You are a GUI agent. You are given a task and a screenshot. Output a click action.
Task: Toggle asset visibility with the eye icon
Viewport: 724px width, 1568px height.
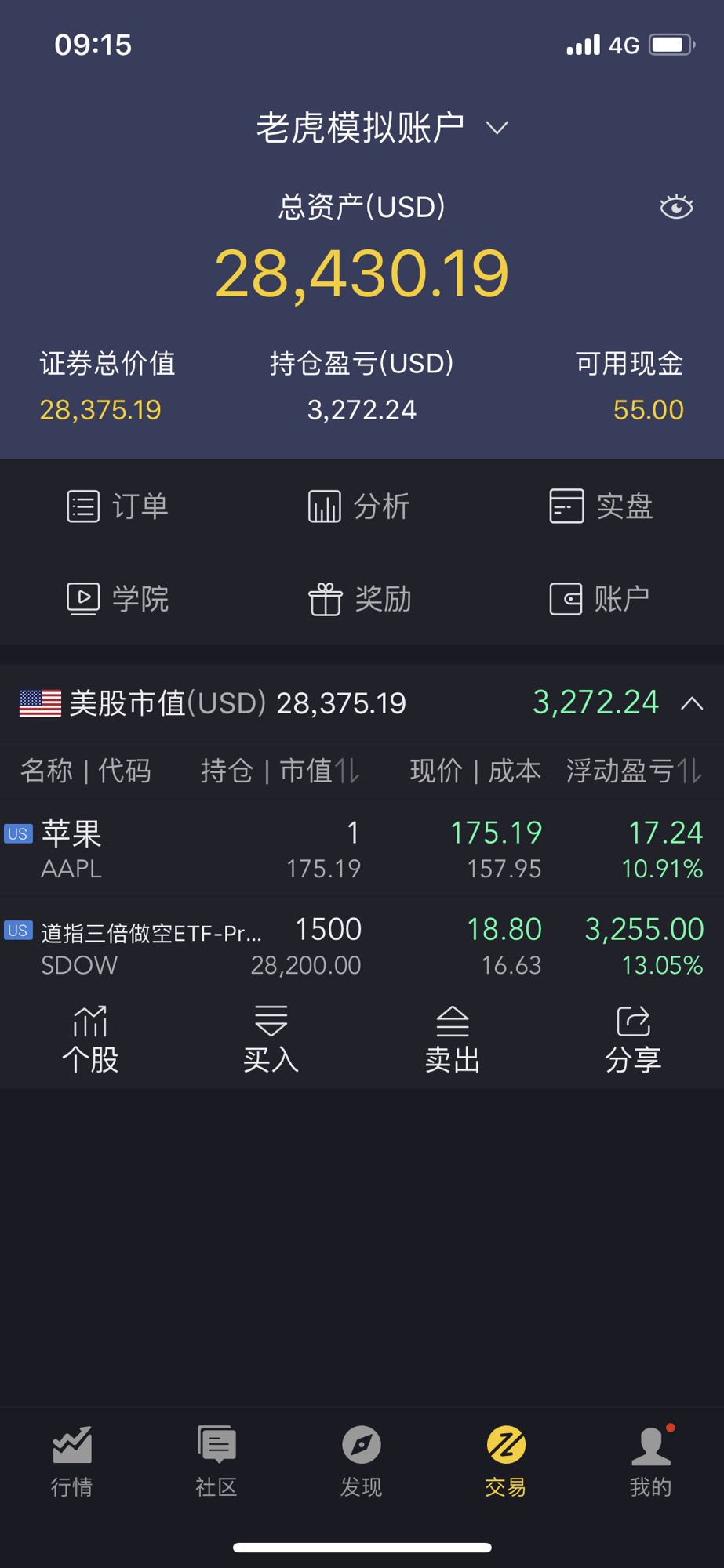click(676, 207)
